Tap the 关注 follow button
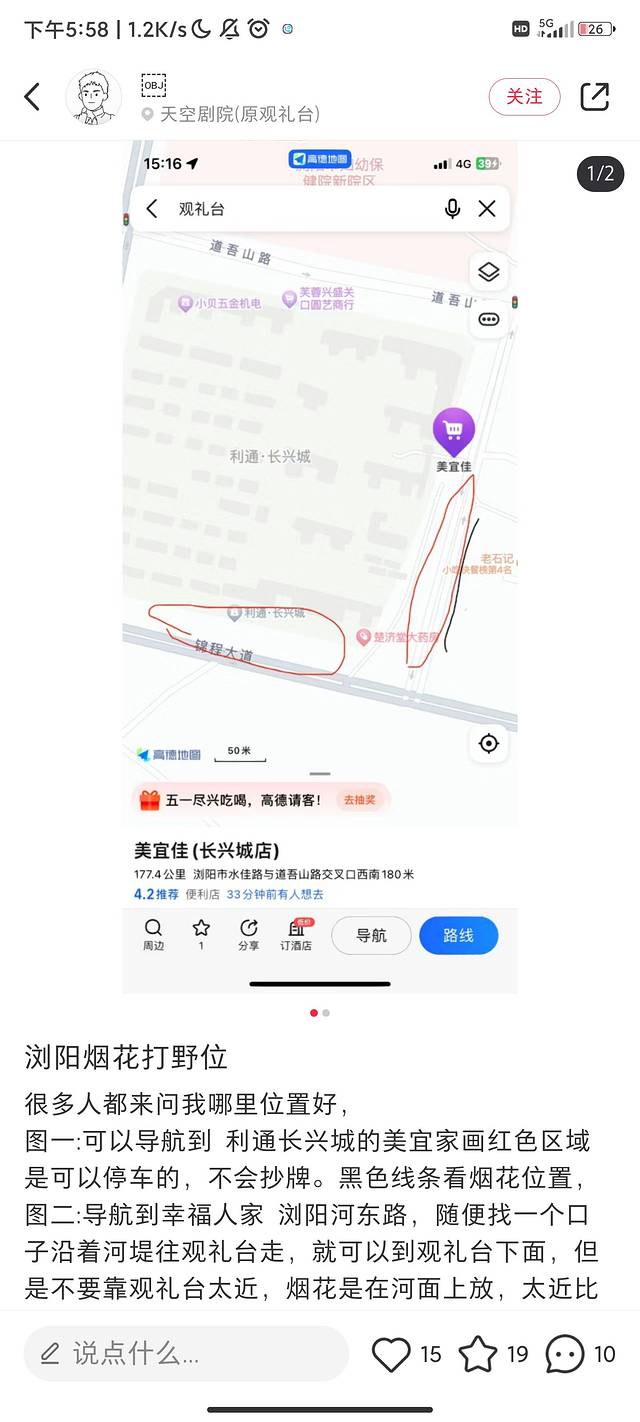 point(524,97)
